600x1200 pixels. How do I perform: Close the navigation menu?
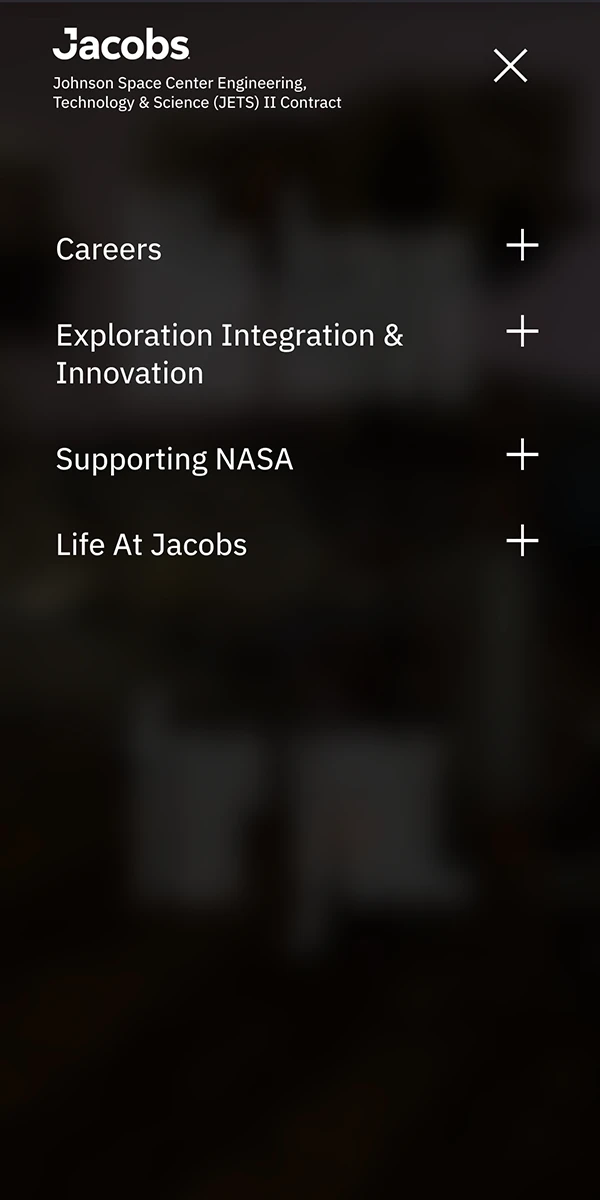510,66
